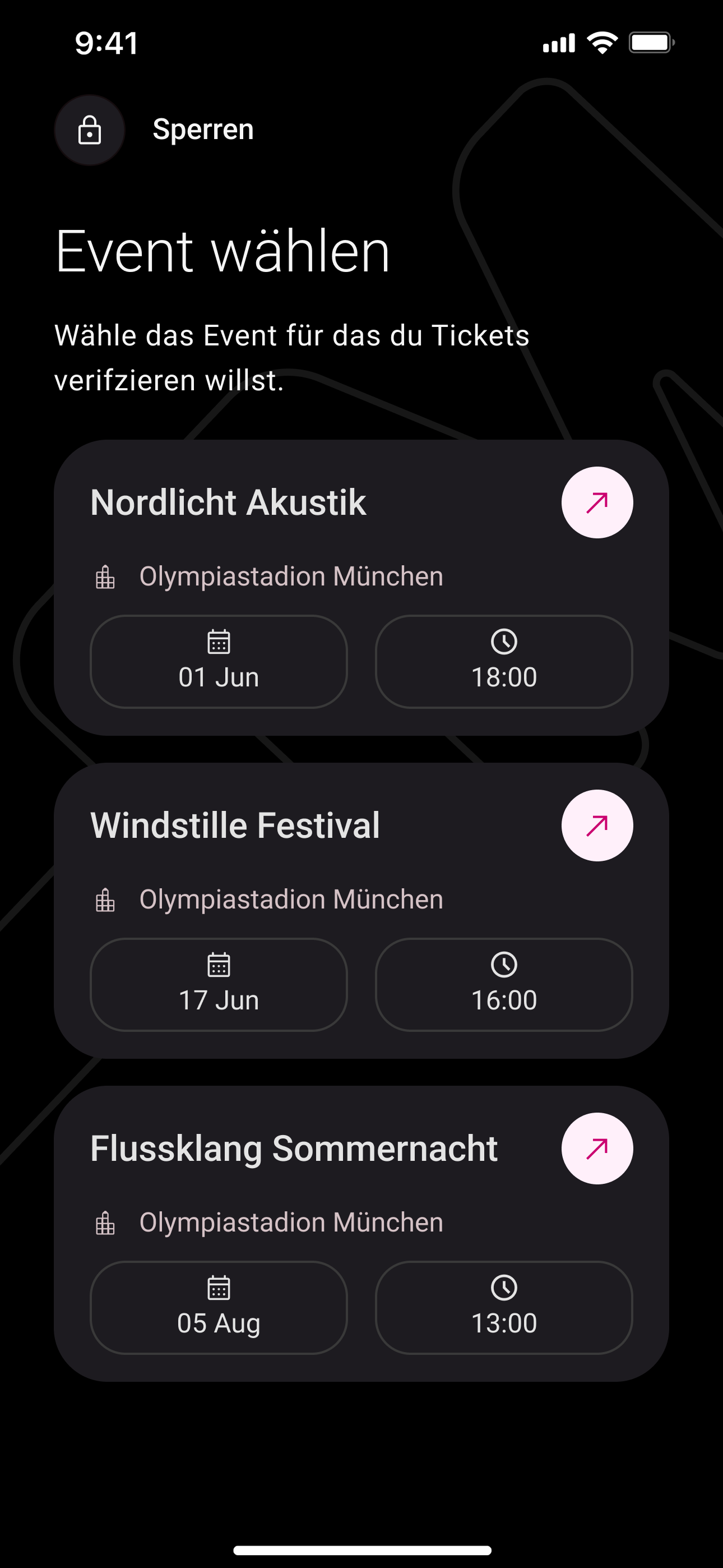Open the arrow button for Windstille Festival
Viewport: 723px width, 1568px height.
click(x=597, y=825)
